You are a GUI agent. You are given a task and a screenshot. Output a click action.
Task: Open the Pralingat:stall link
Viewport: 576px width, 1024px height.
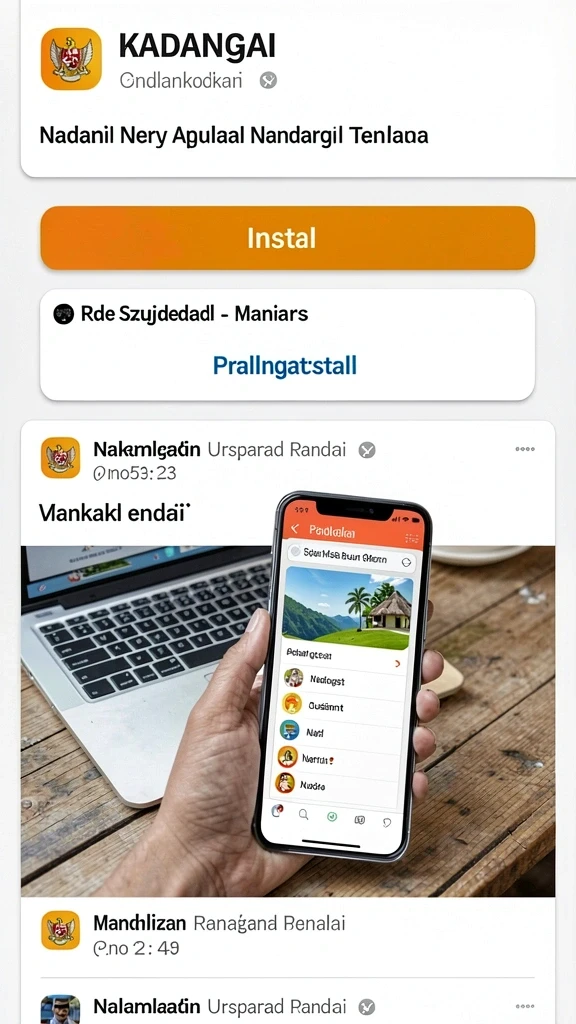(x=285, y=365)
